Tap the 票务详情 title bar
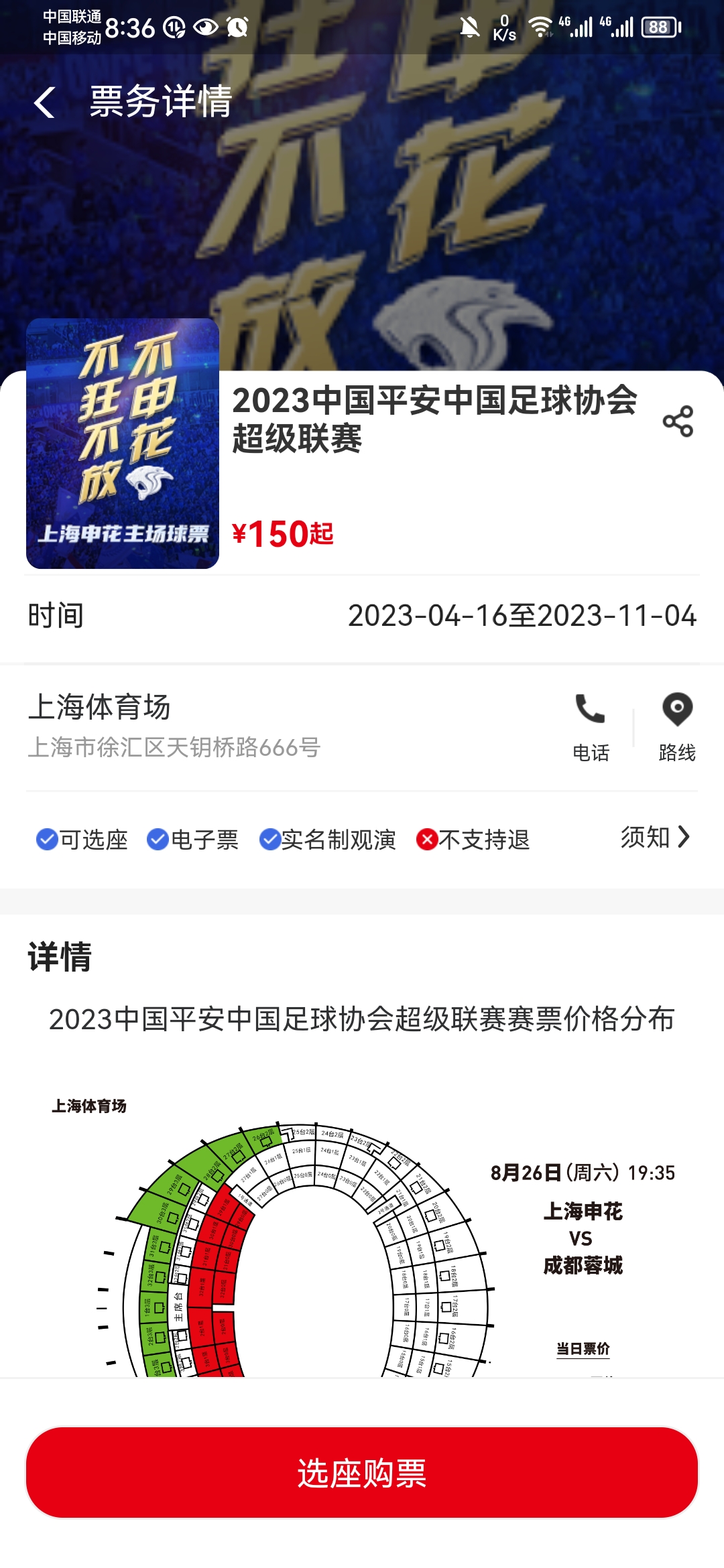 click(159, 104)
